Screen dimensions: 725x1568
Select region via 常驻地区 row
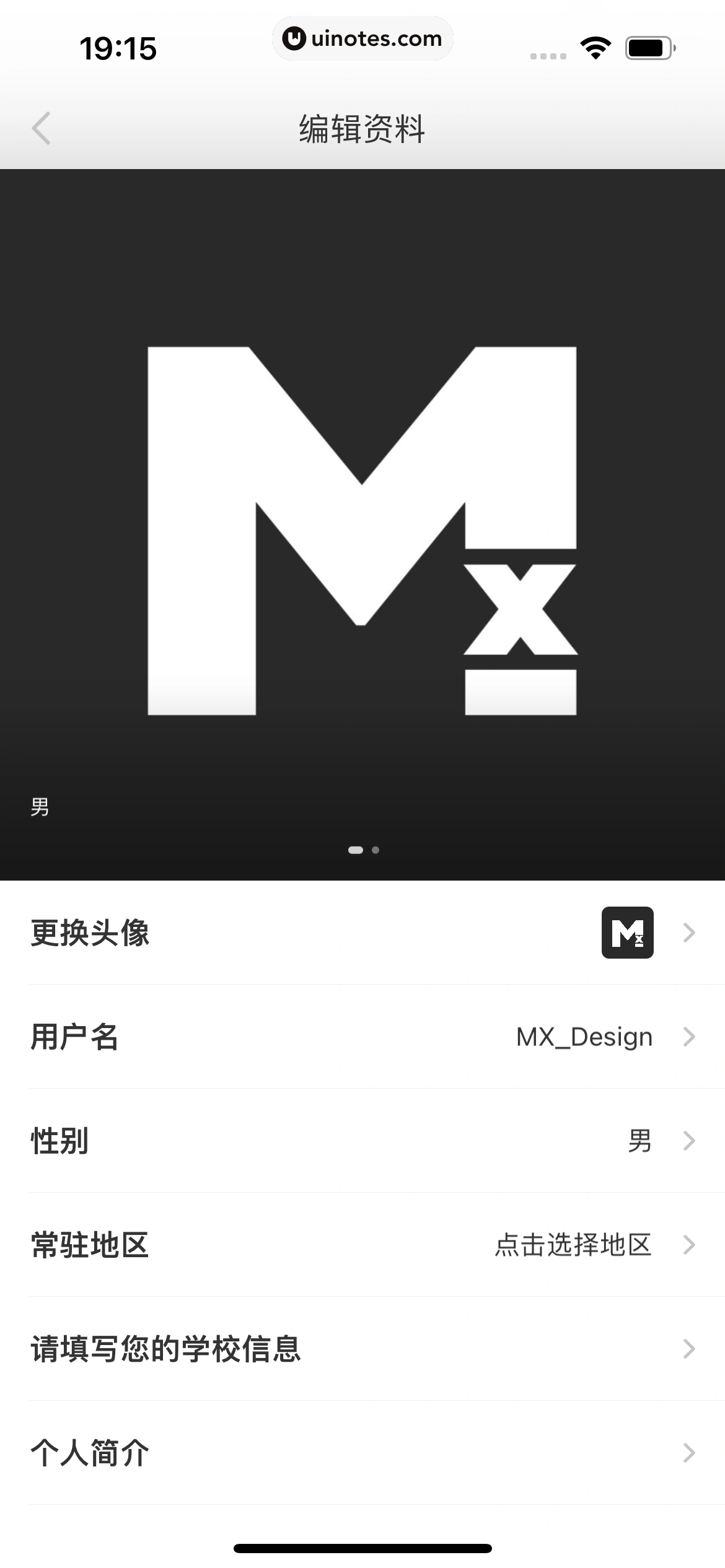coord(362,1245)
